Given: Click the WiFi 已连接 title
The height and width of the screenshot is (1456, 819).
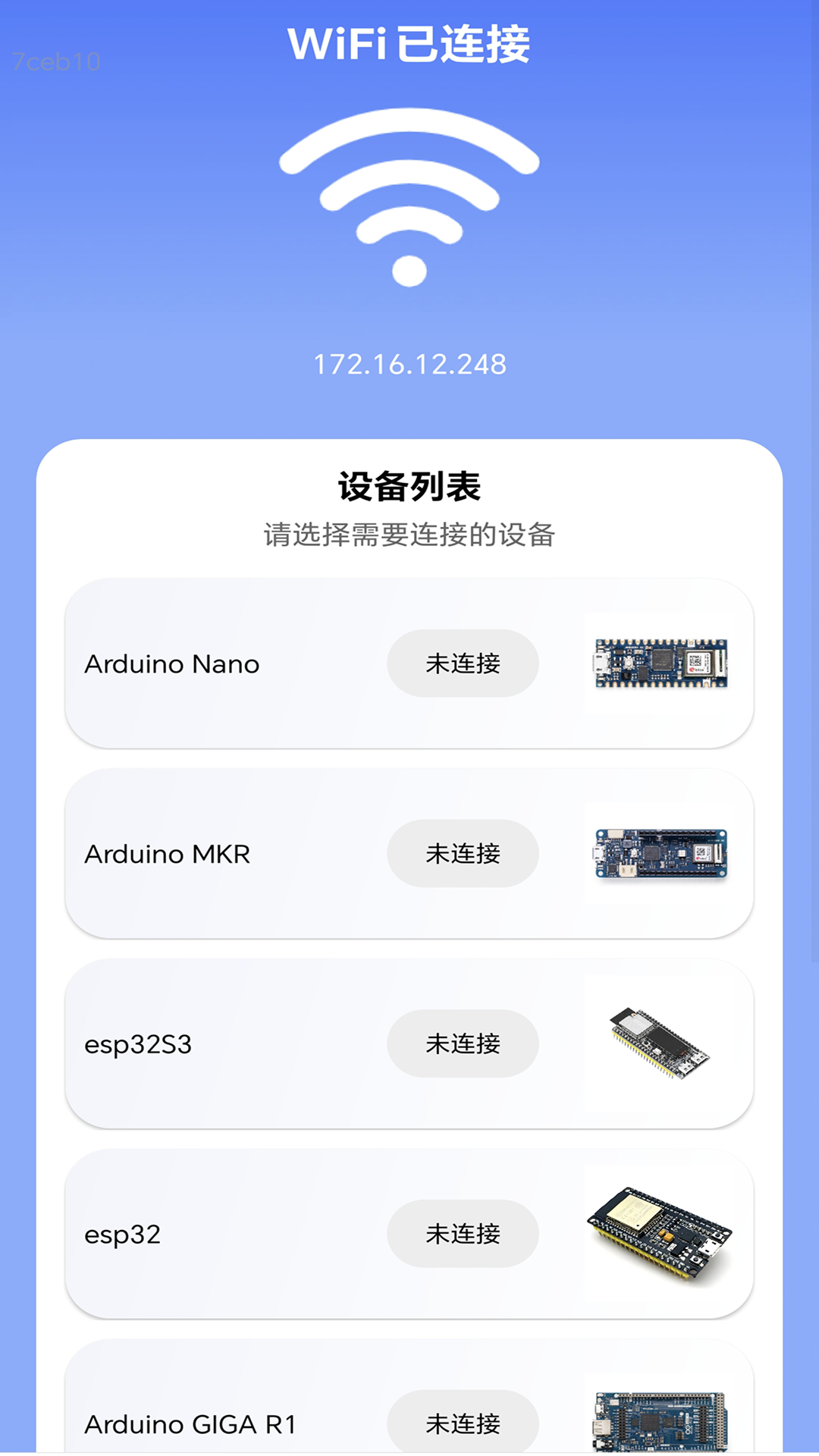Looking at the screenshot, I should point(409,44).
